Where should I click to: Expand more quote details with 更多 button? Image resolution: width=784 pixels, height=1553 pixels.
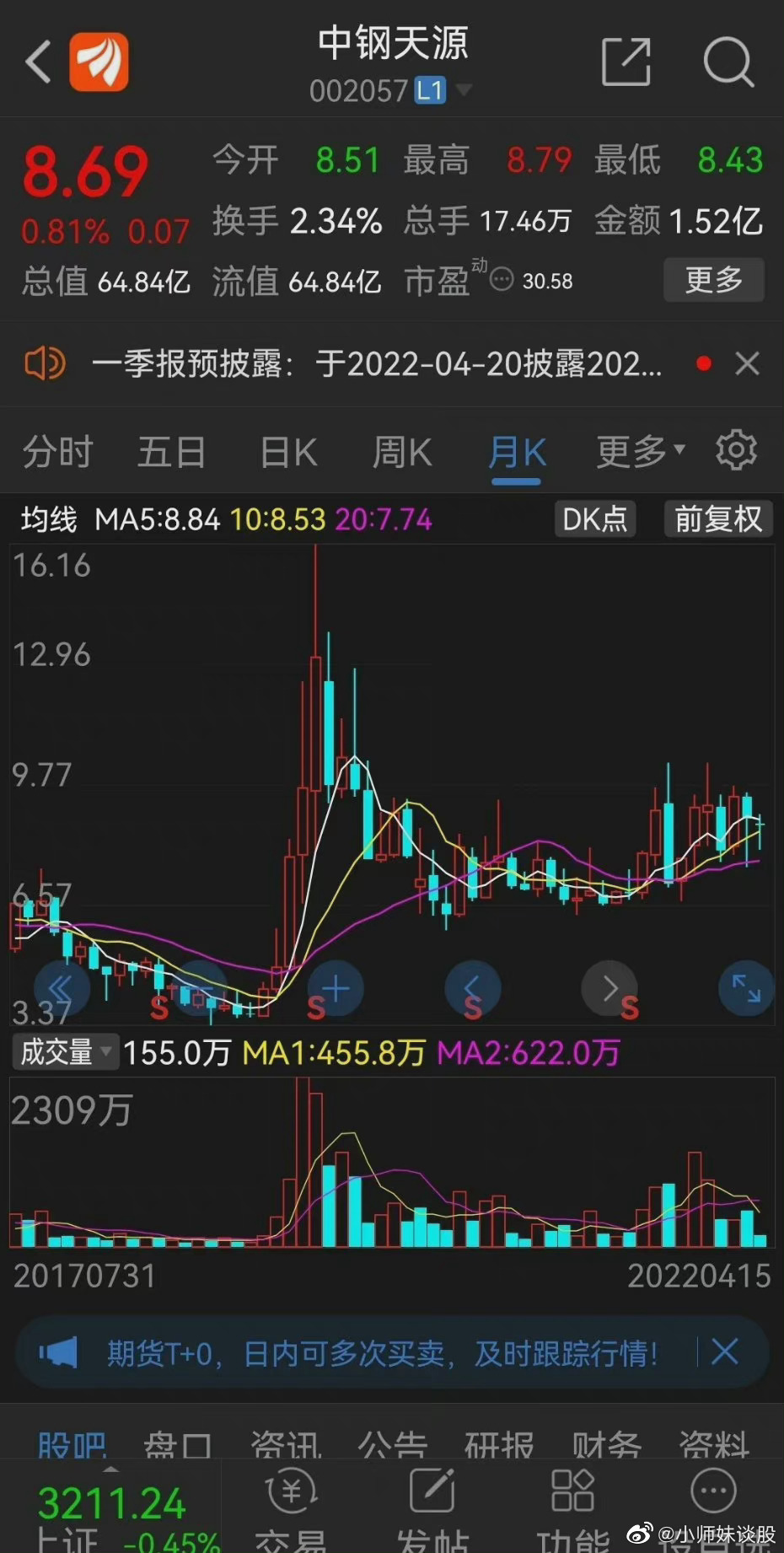coord(713,279)
